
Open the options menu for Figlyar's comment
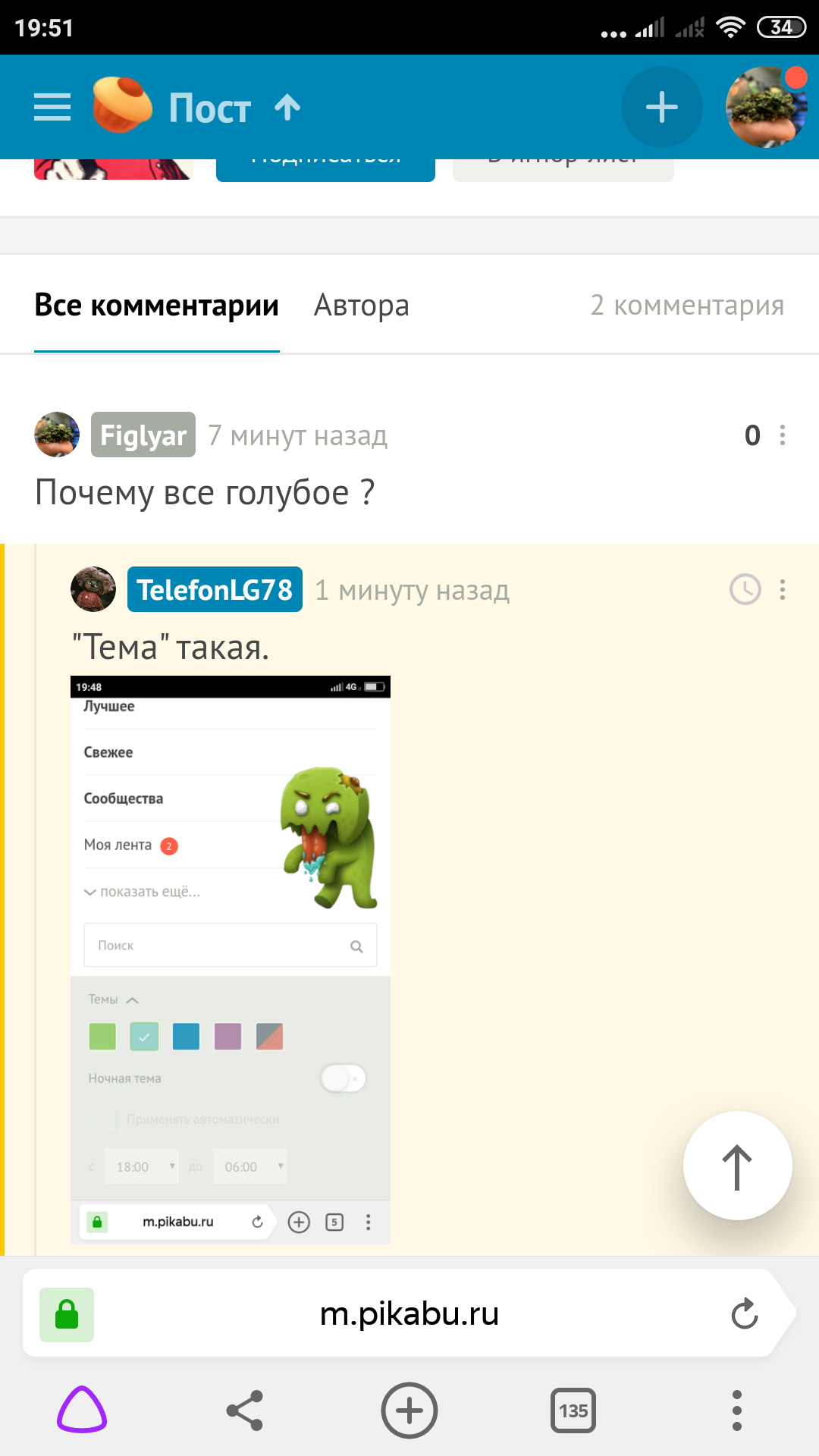783,435
